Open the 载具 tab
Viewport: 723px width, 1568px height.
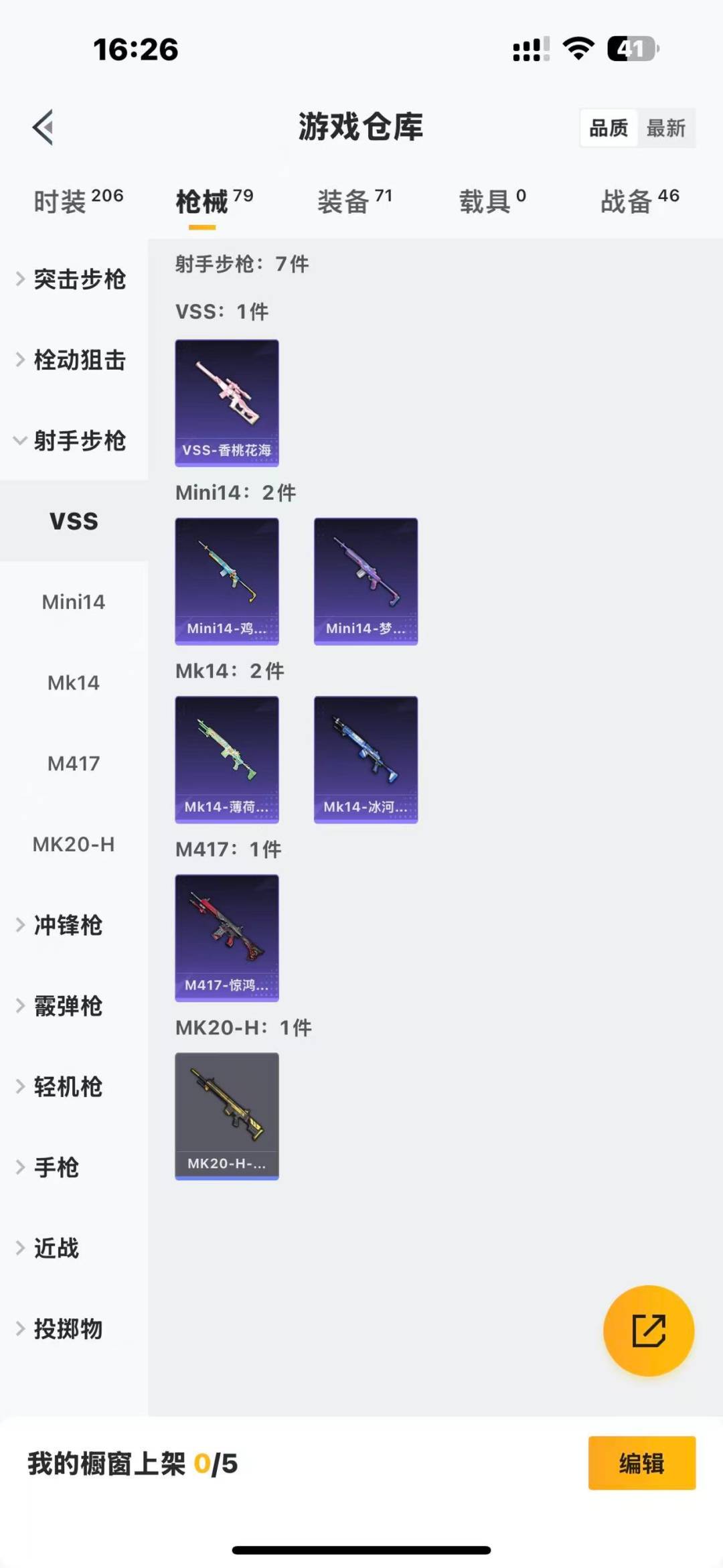pos(492,201)
